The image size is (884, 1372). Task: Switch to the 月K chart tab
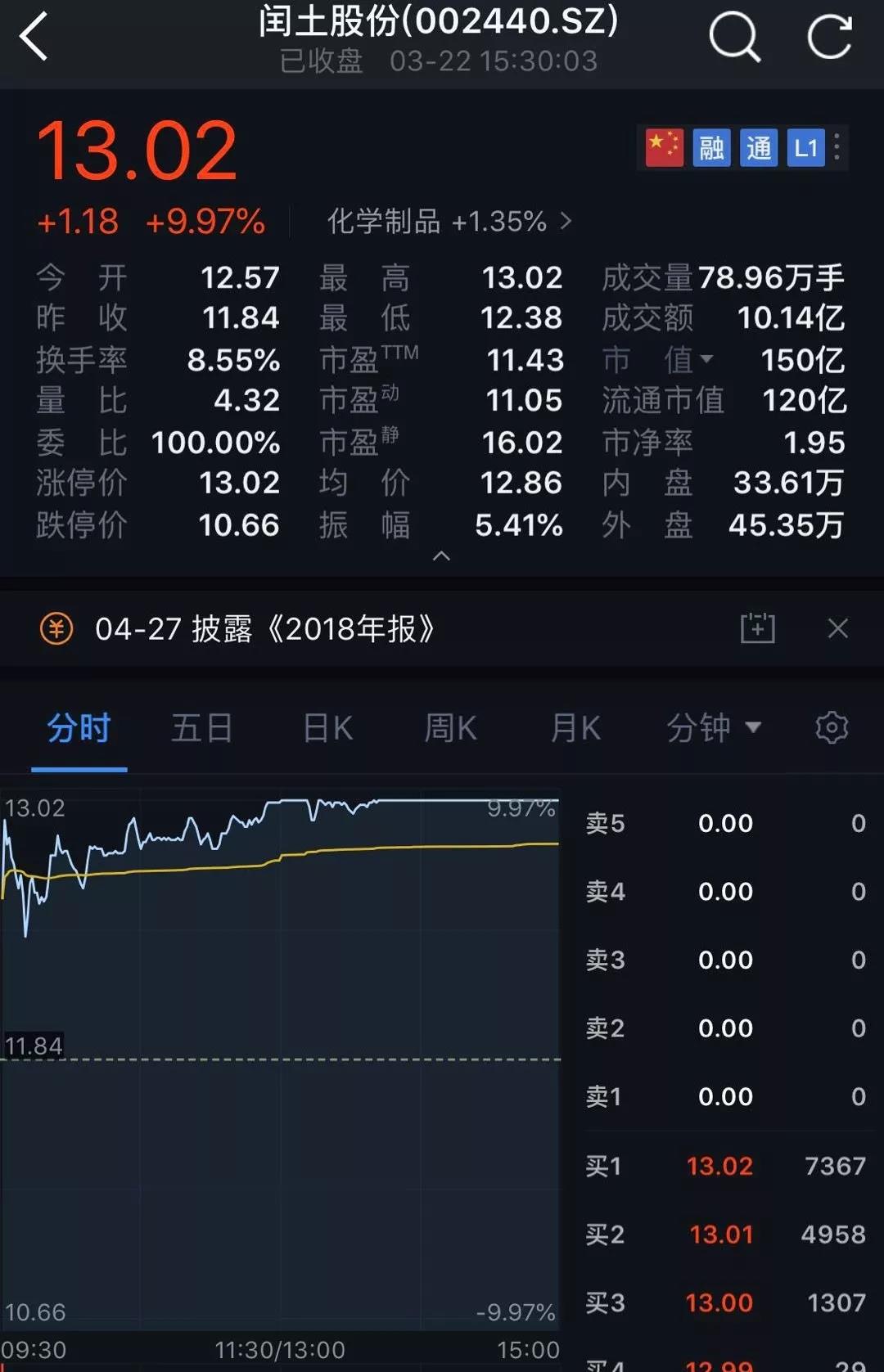[575, 727]
